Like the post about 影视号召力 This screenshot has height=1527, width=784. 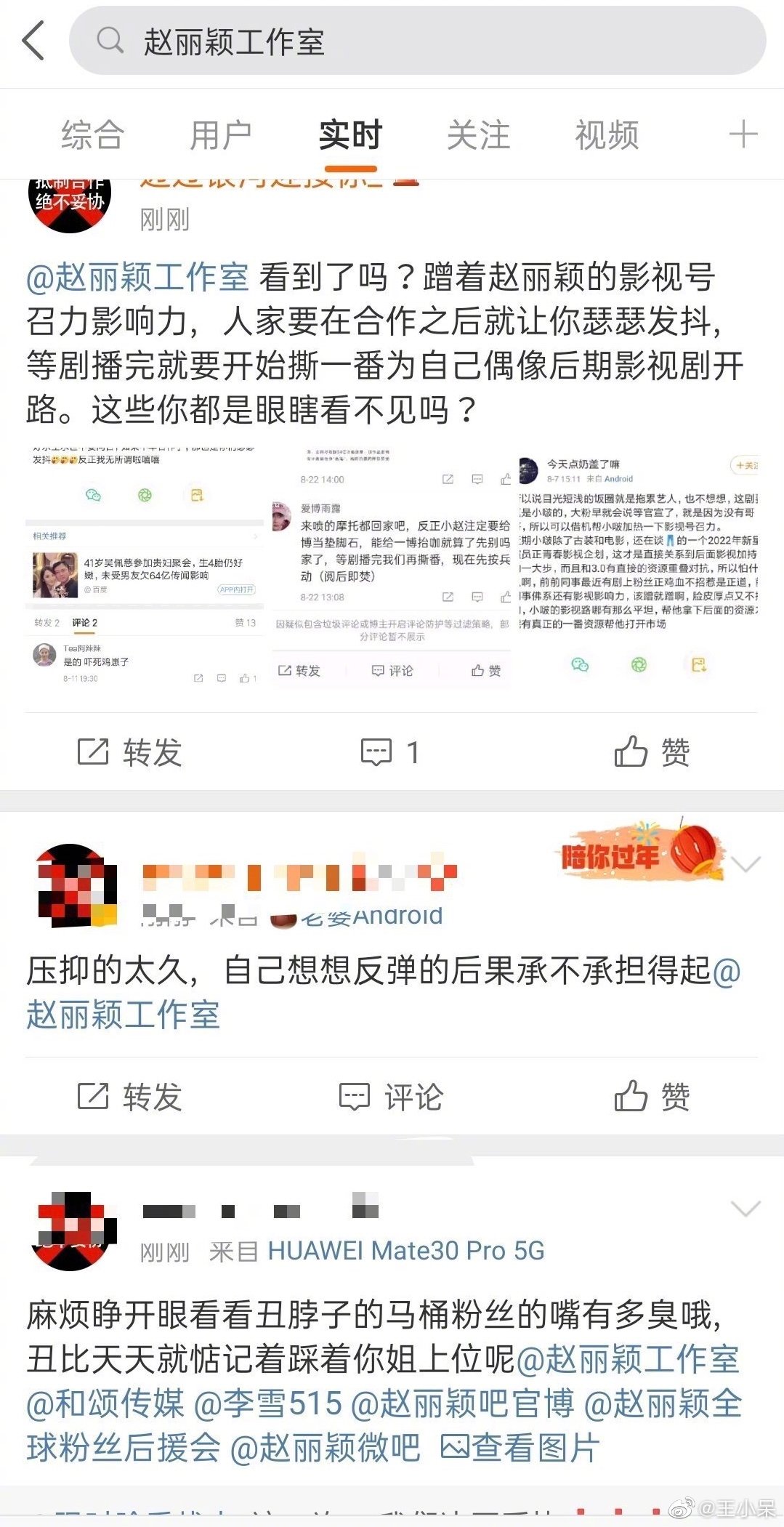tap(652, 752)
